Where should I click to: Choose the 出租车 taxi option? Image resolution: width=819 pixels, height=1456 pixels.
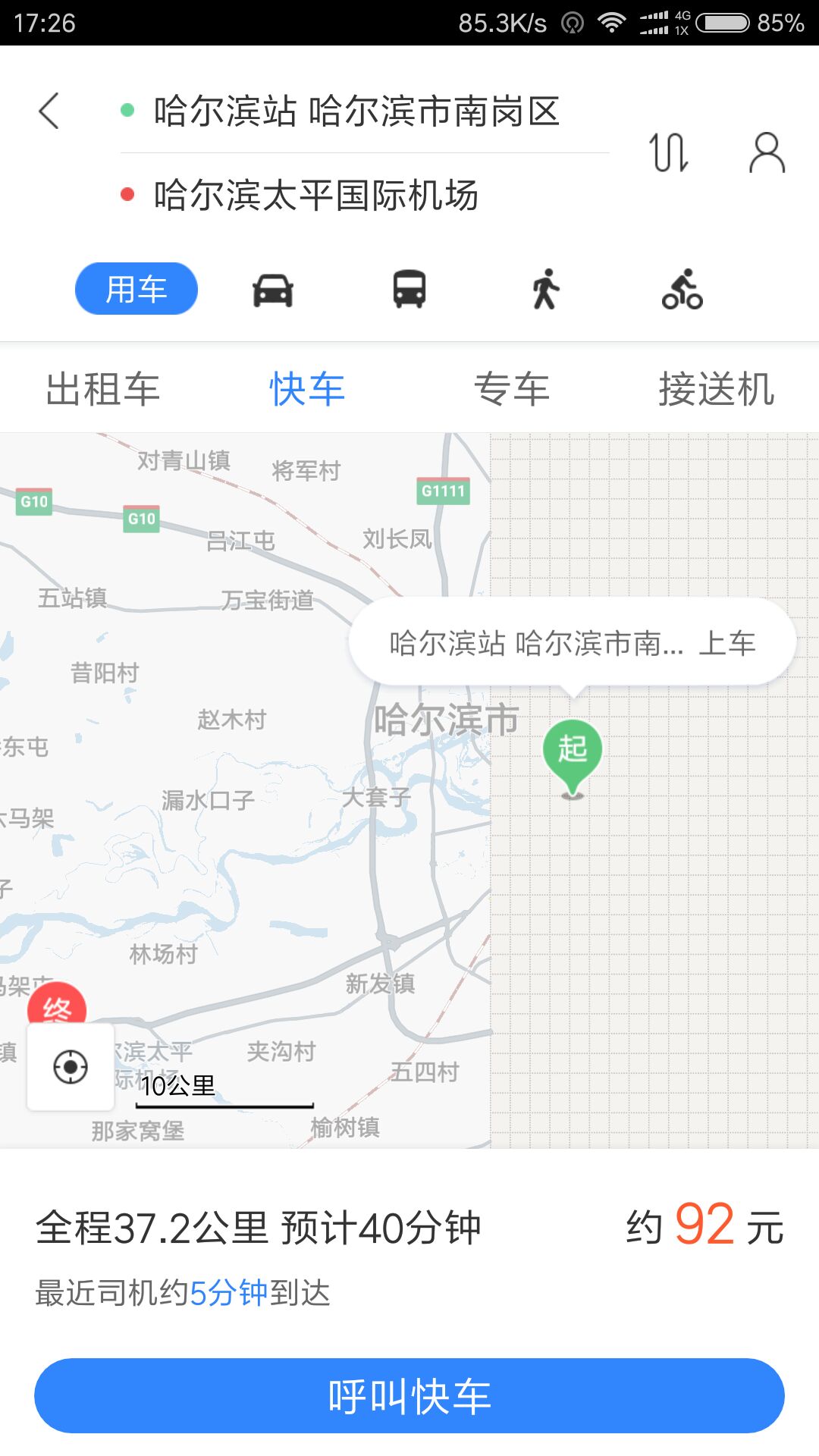[103, 389]
